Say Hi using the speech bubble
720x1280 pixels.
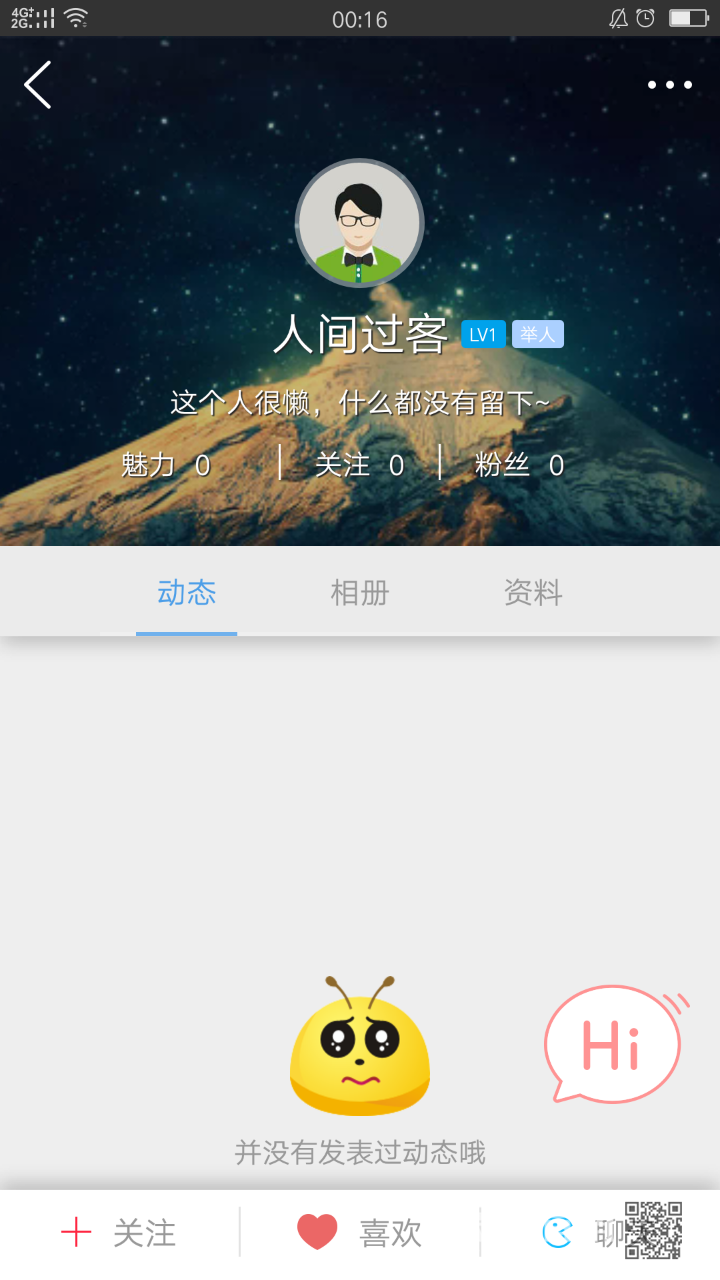(x=612, y=1044)
